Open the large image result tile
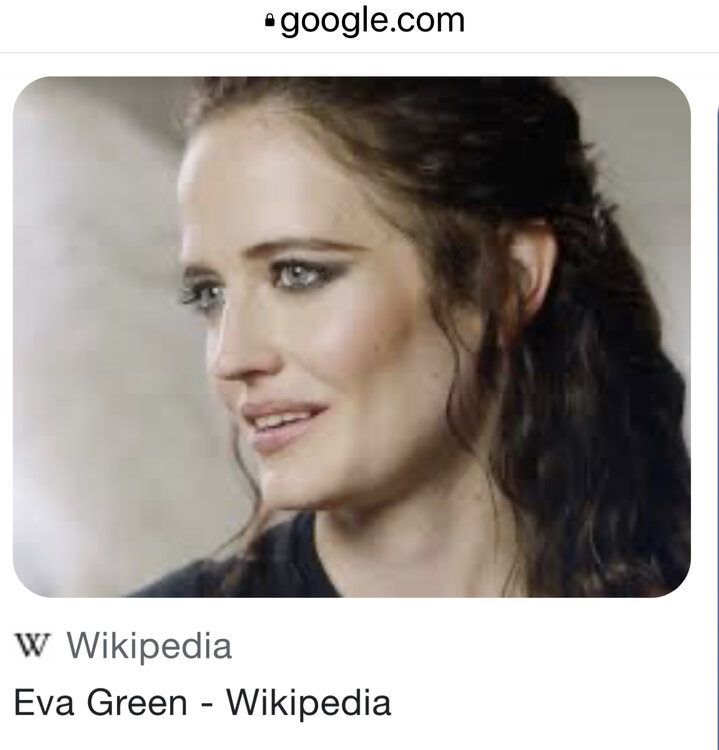Image resolution: width=719 pixels, height=750 pixels. click(351, 337)
